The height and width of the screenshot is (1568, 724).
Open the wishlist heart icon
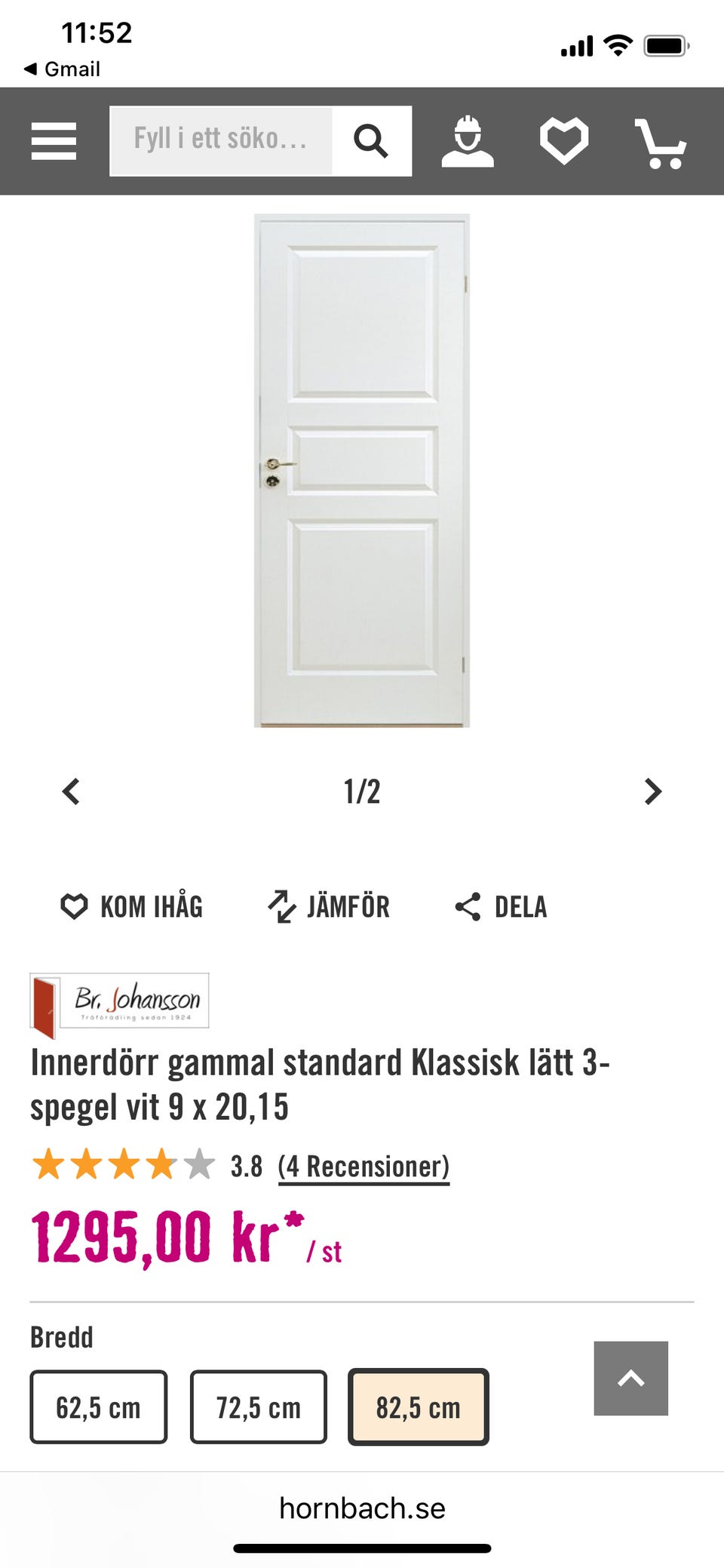[x=564, y=140]
